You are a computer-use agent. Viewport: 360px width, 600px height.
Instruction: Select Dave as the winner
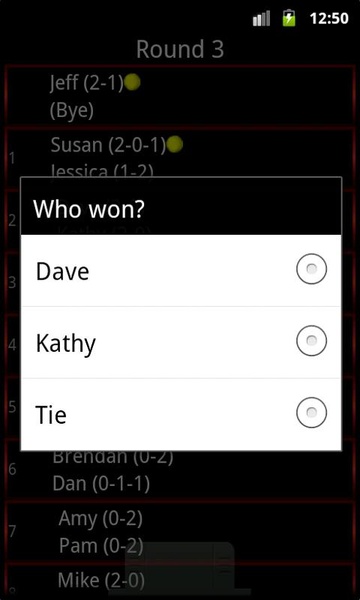pos(181,270)
